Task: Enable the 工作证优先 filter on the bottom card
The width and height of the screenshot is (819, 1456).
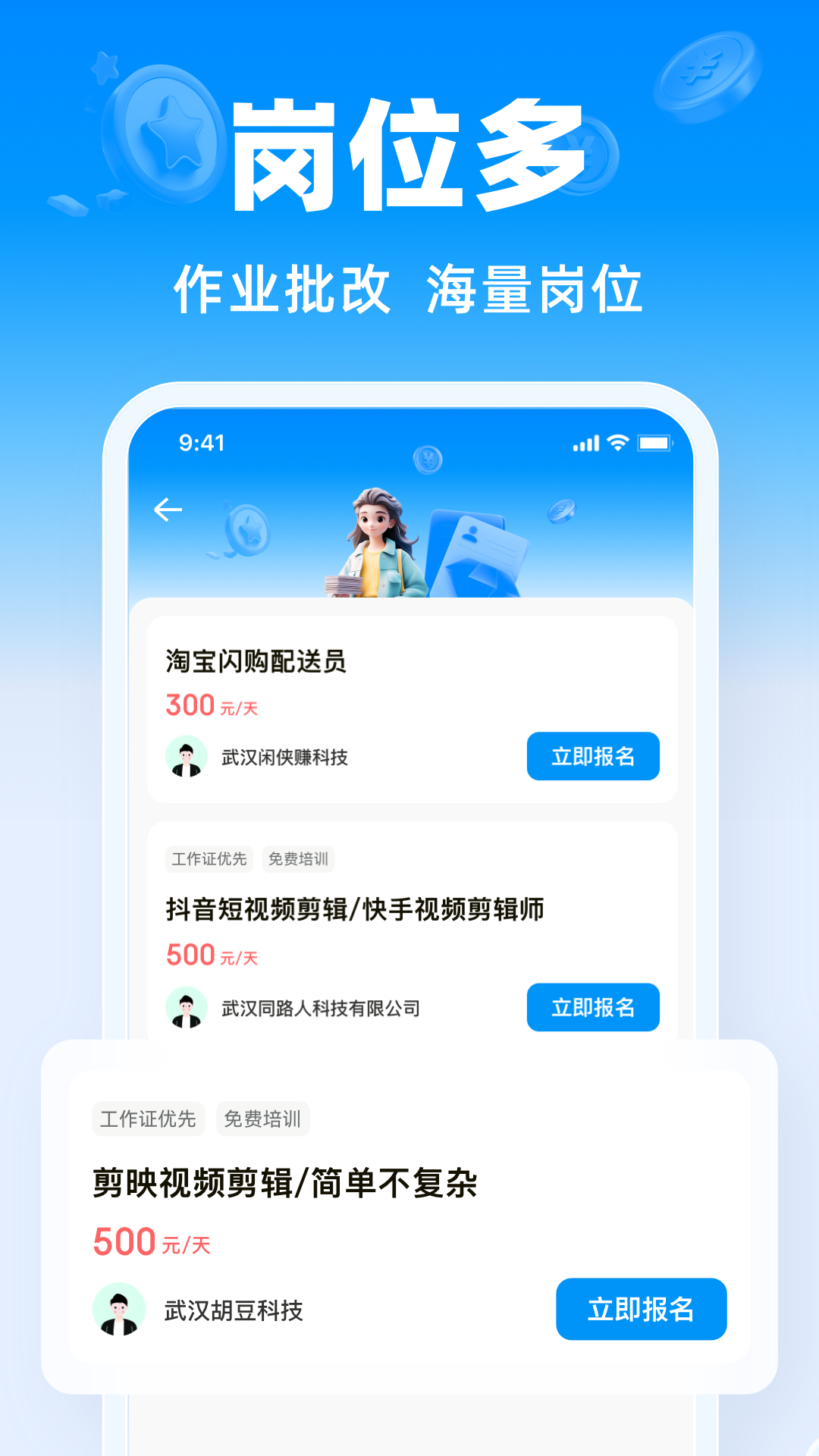Action: [149, 1118]
